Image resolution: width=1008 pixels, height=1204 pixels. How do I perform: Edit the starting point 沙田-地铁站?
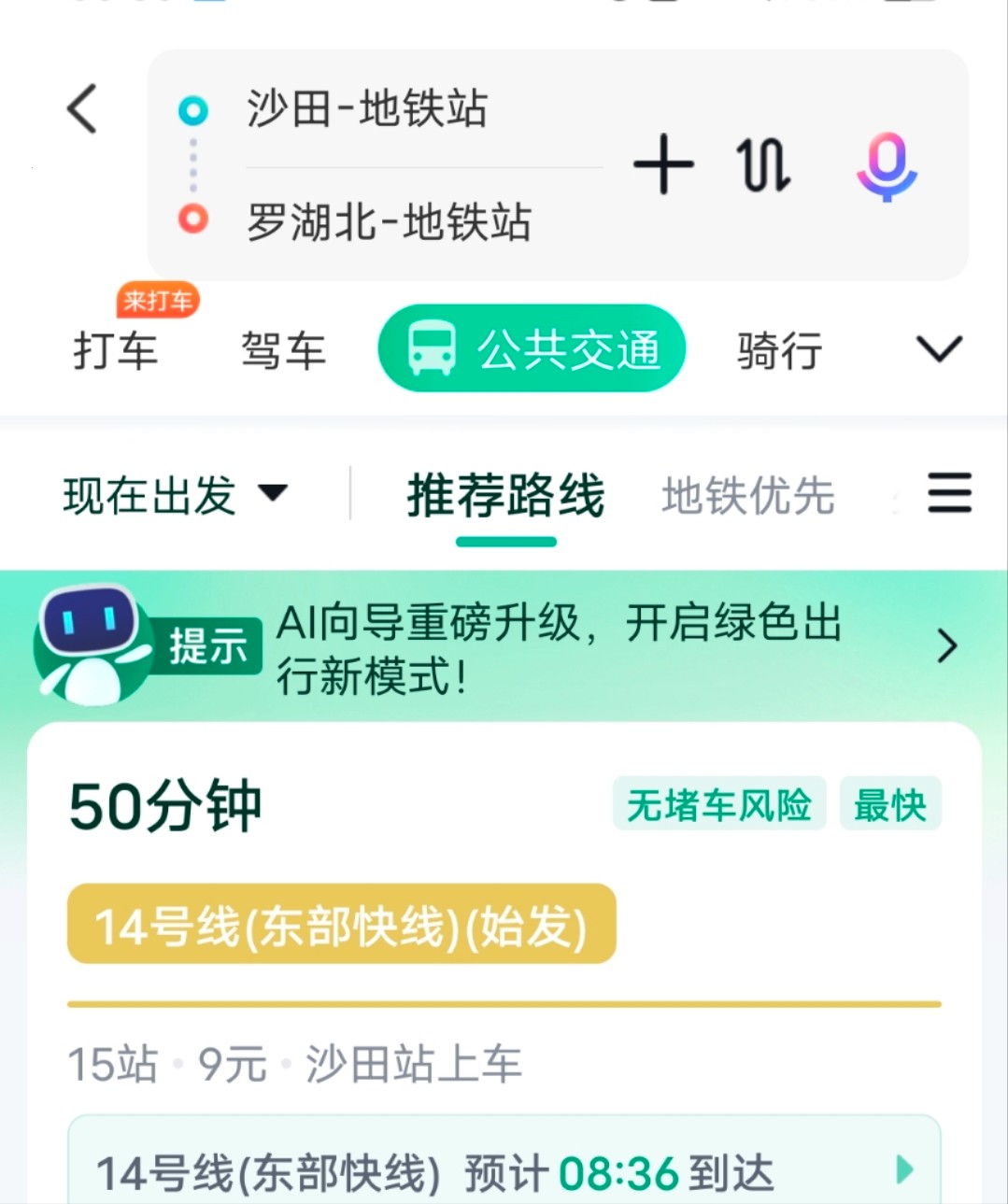pyautogui.click(x=367, y=109)
